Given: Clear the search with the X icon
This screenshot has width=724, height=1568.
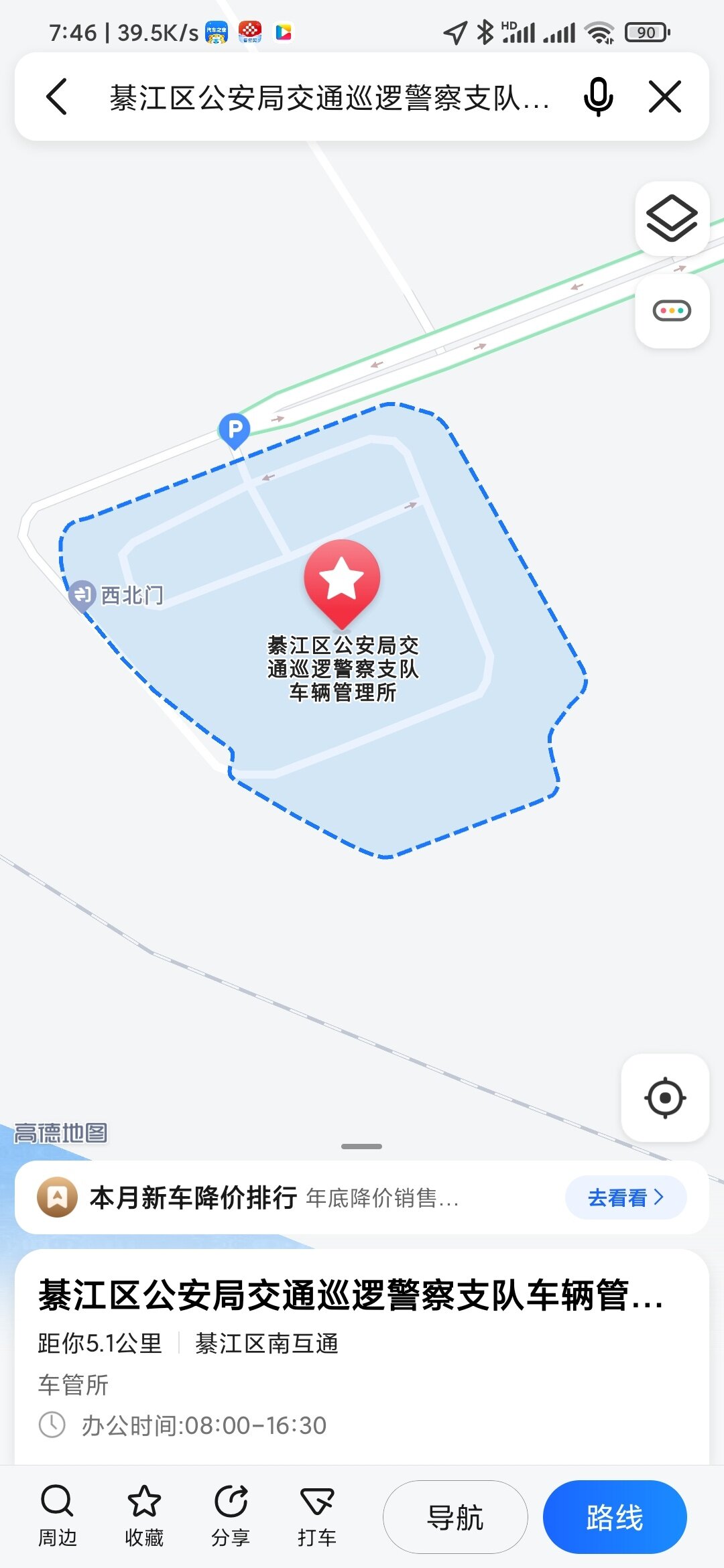Looking at the screenshot, I should (x=665, y=97).
